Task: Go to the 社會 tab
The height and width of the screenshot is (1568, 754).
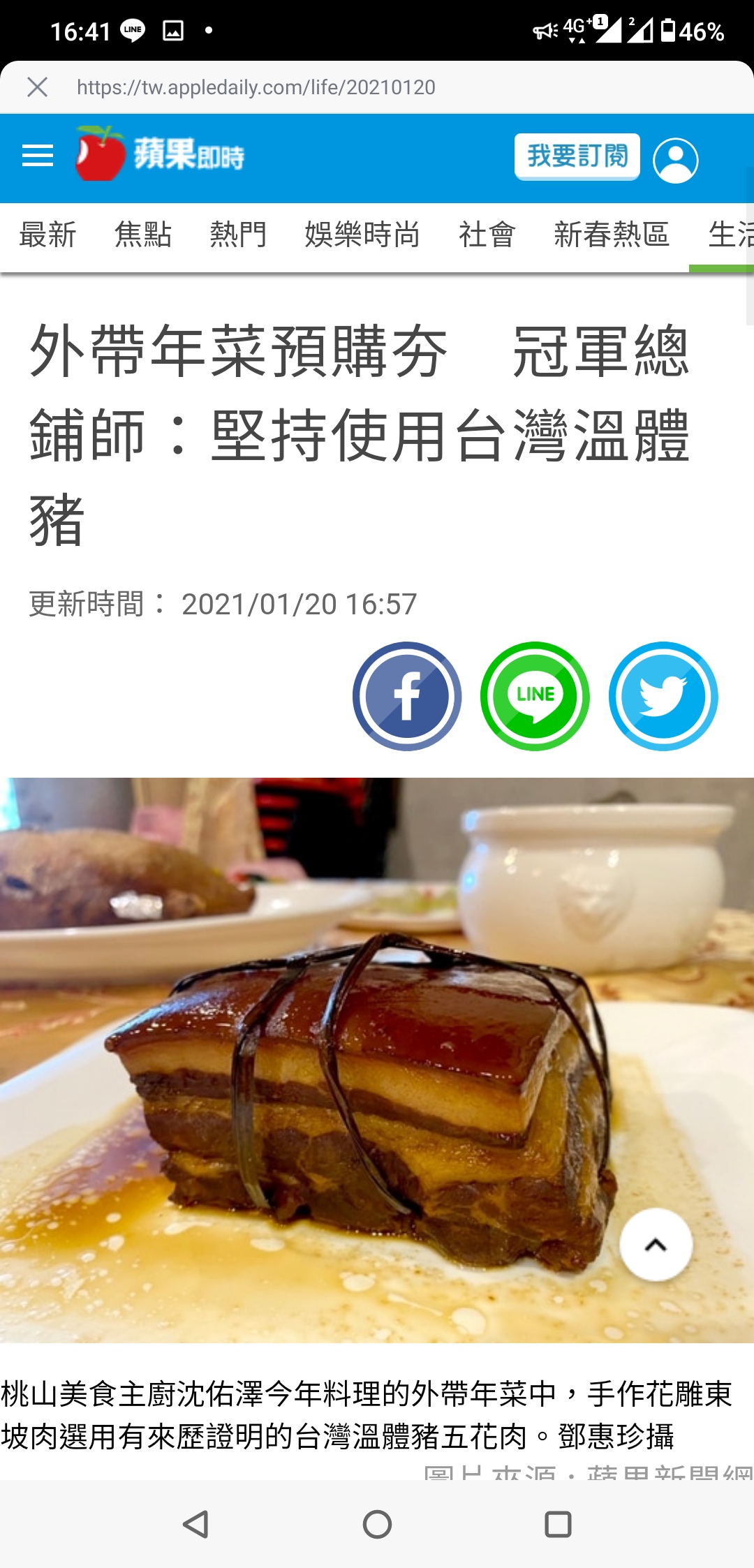Action: 487,235
